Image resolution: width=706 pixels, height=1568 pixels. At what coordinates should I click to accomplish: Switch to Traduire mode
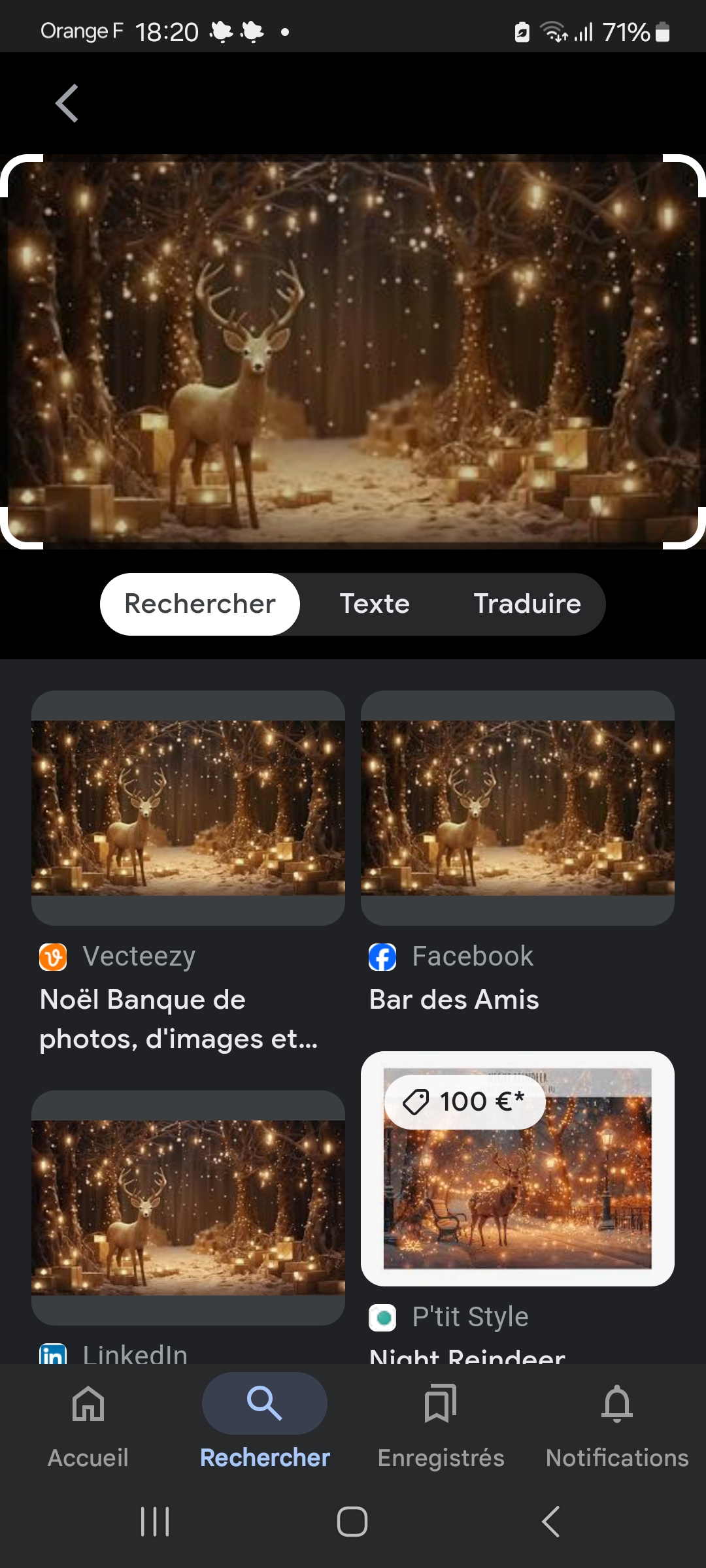click(527, 604)
